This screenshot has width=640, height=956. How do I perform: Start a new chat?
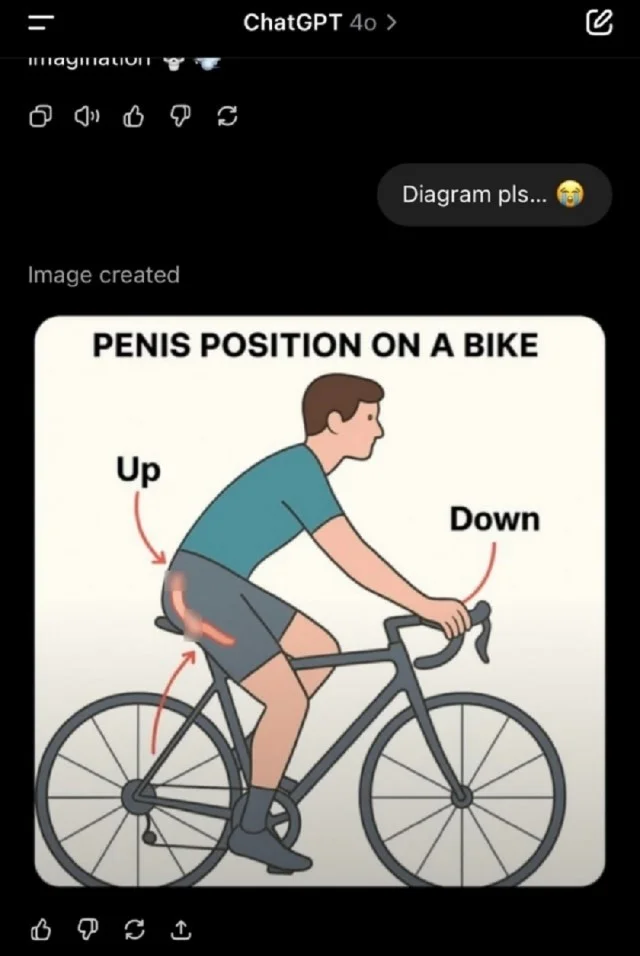(x=599, y=22)
